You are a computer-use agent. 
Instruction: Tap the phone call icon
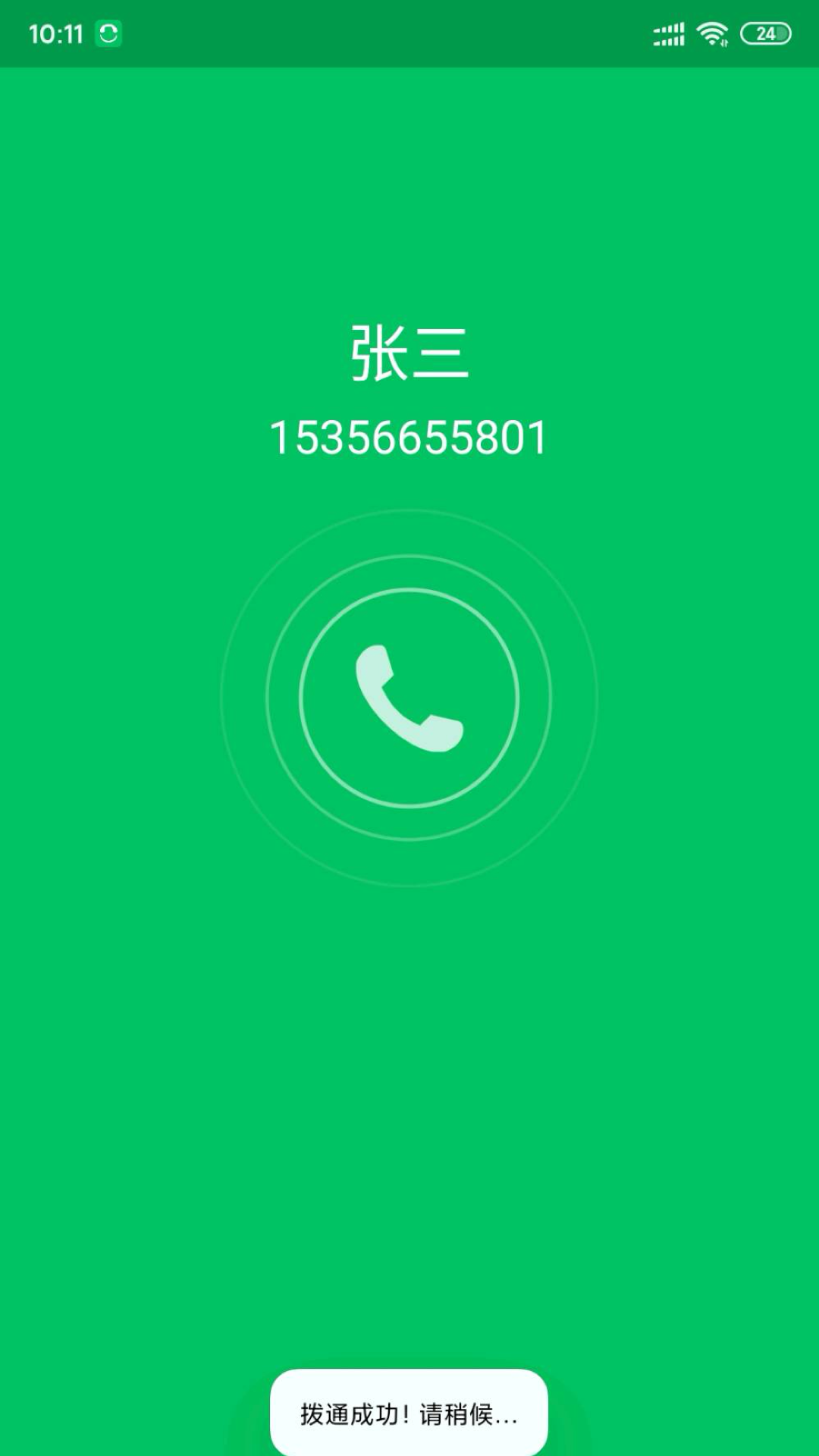pos(409,698)
